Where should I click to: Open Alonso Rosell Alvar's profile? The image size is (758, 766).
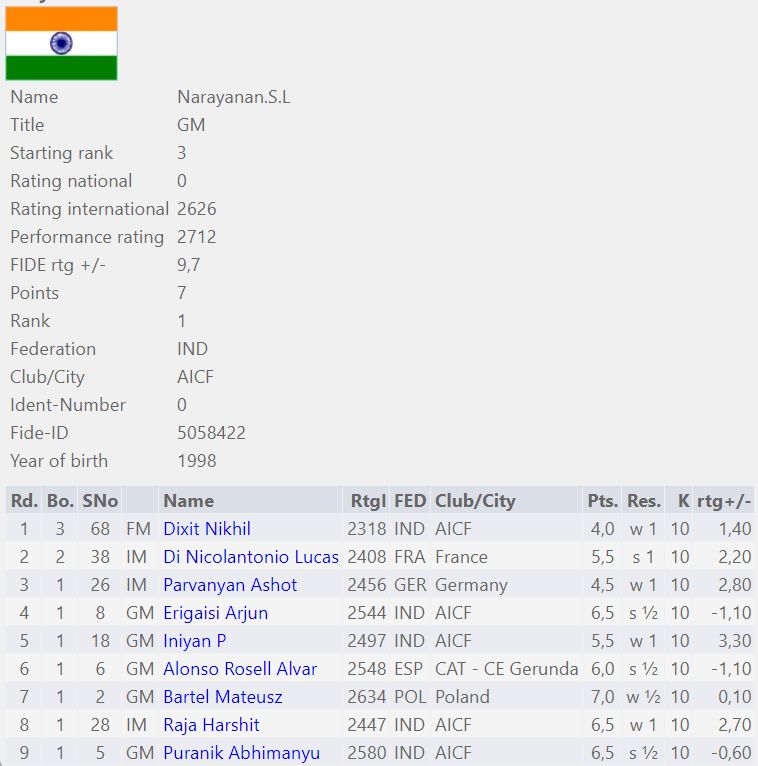pos(240,669)
